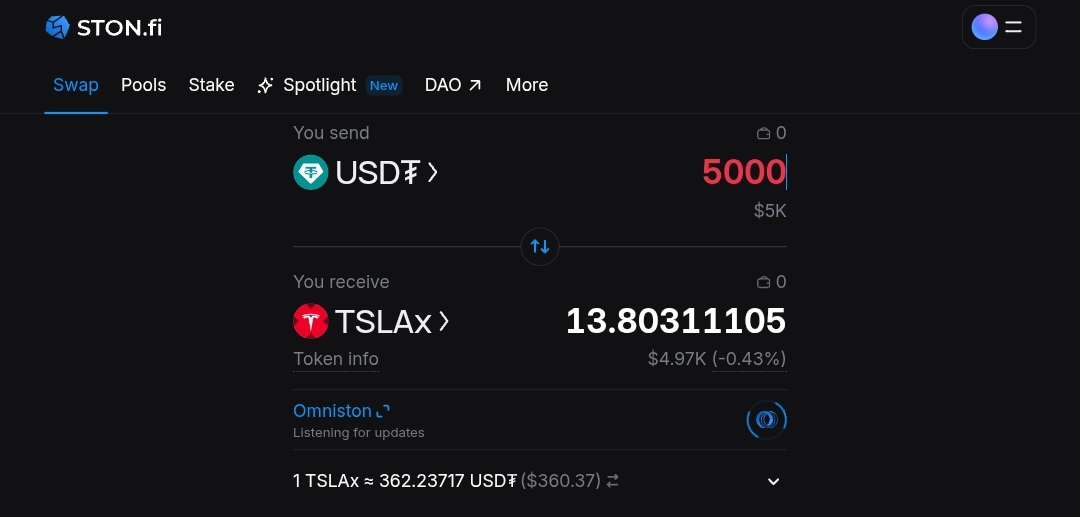
Task: Use the send wallet balance of 0
Action: (x=771, y=133)
